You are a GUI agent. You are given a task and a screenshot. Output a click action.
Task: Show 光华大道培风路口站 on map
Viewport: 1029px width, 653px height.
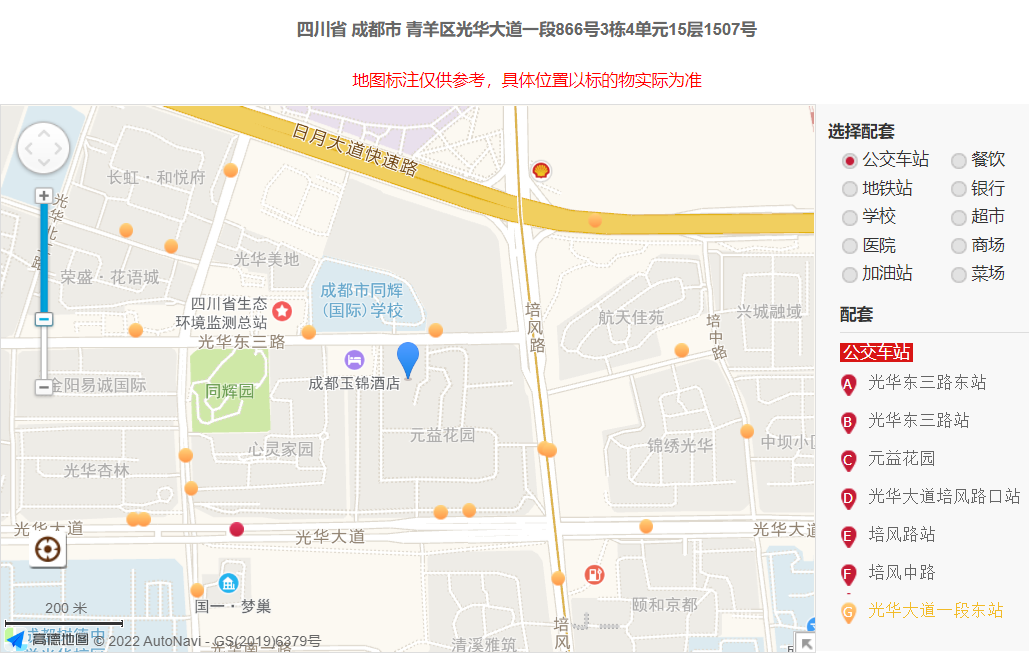(943, 496)
